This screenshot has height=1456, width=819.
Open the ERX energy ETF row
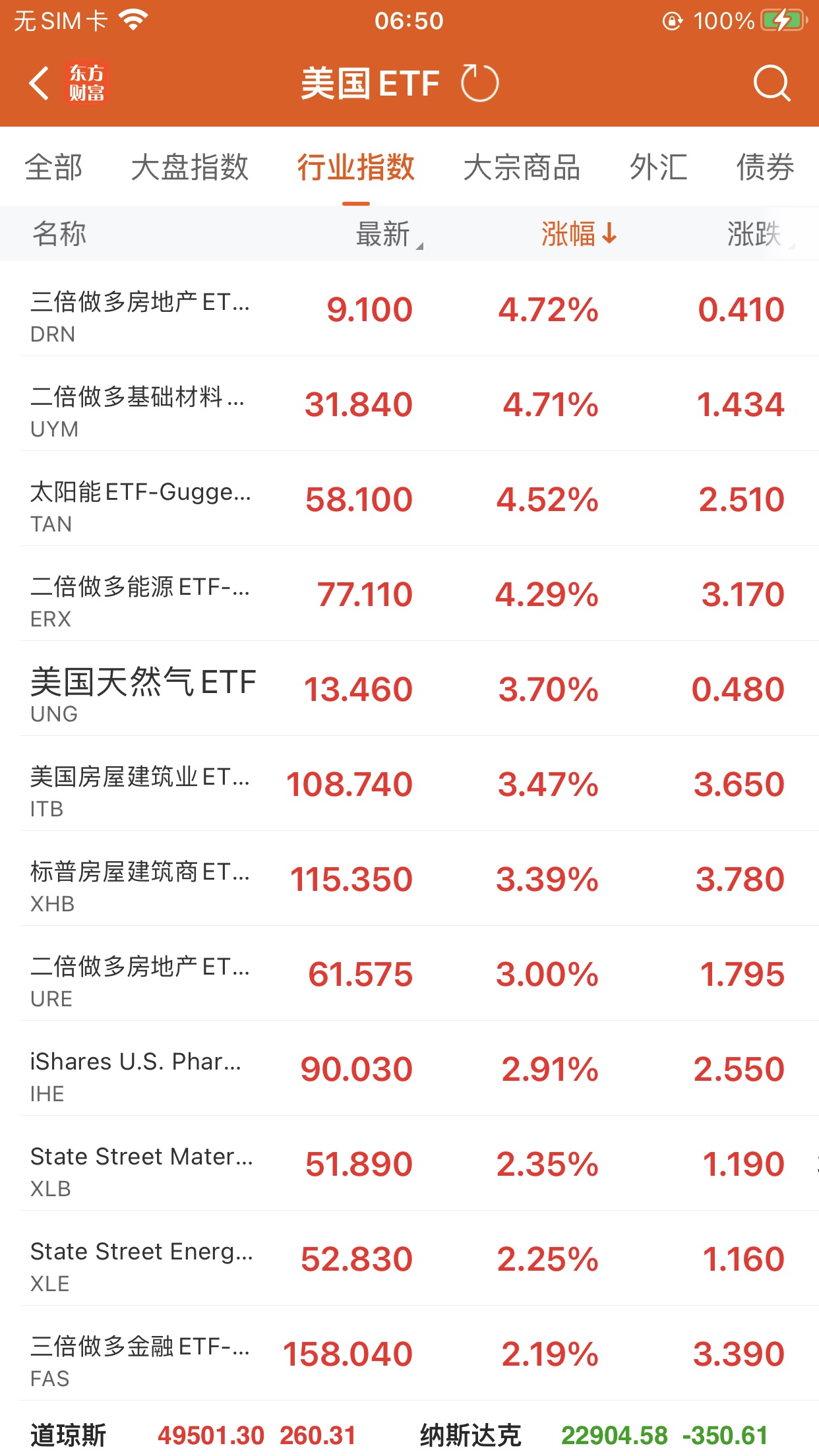pyautogui.click(x=409, y=595)
